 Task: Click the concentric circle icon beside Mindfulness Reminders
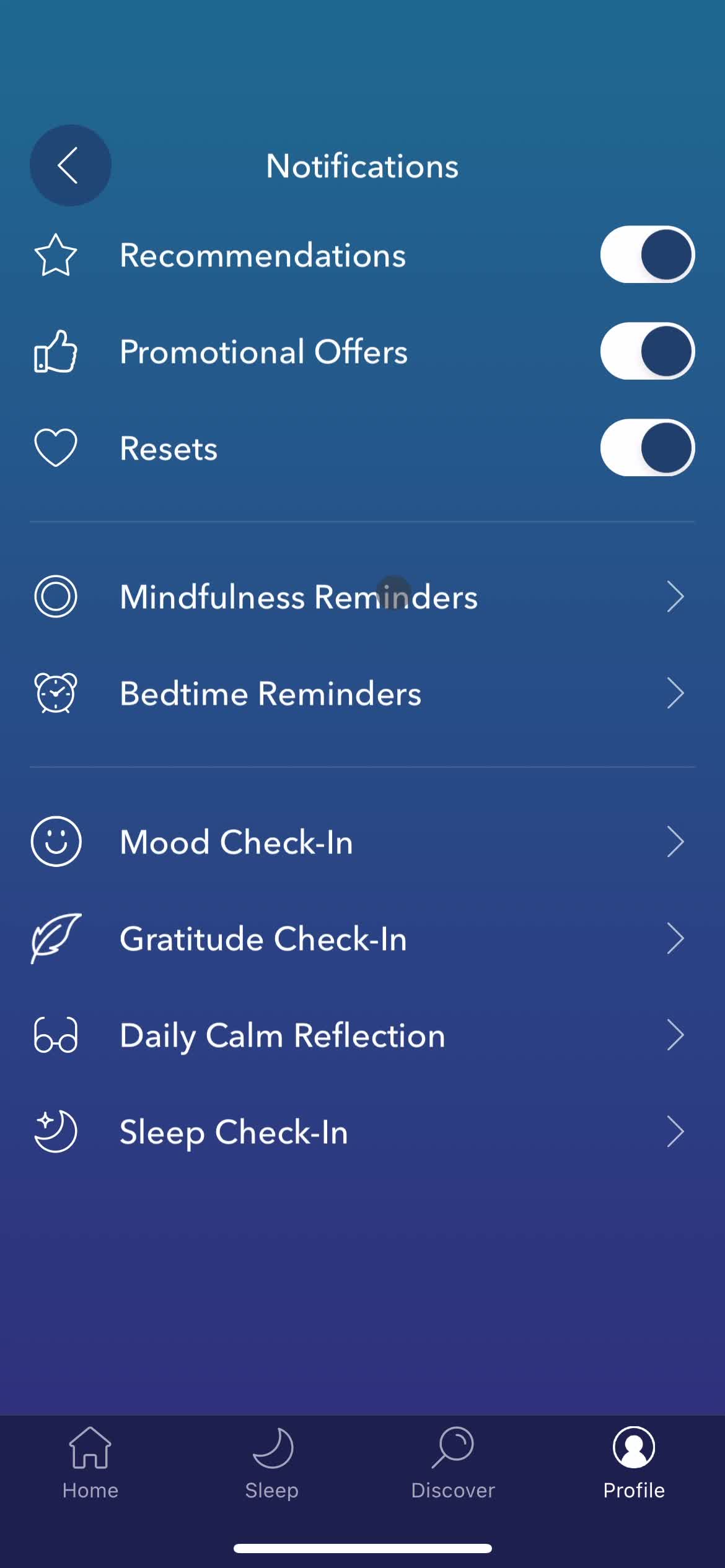(x=55, y=596)
